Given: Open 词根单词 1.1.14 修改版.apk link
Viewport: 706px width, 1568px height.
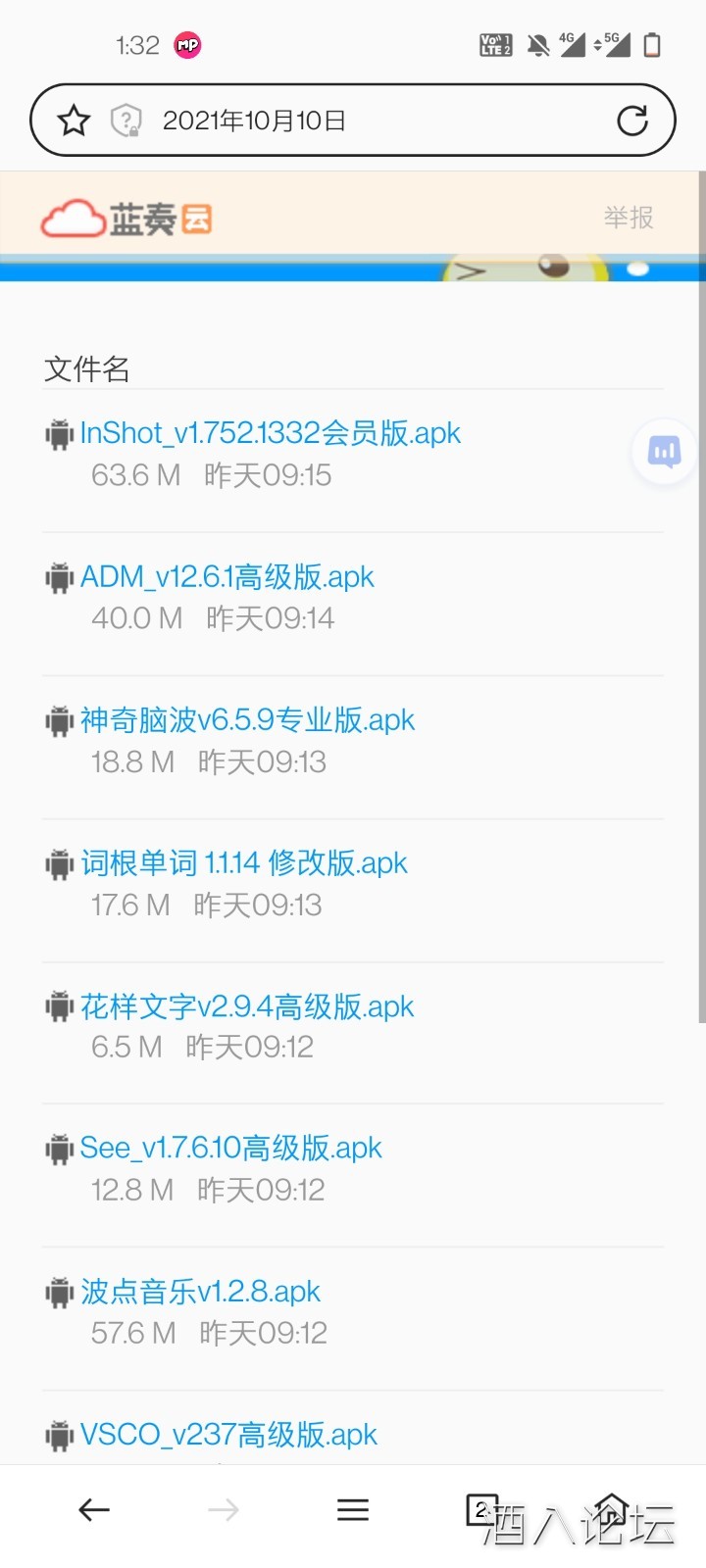Looking at the screenshot, I should tap(243, 863).
